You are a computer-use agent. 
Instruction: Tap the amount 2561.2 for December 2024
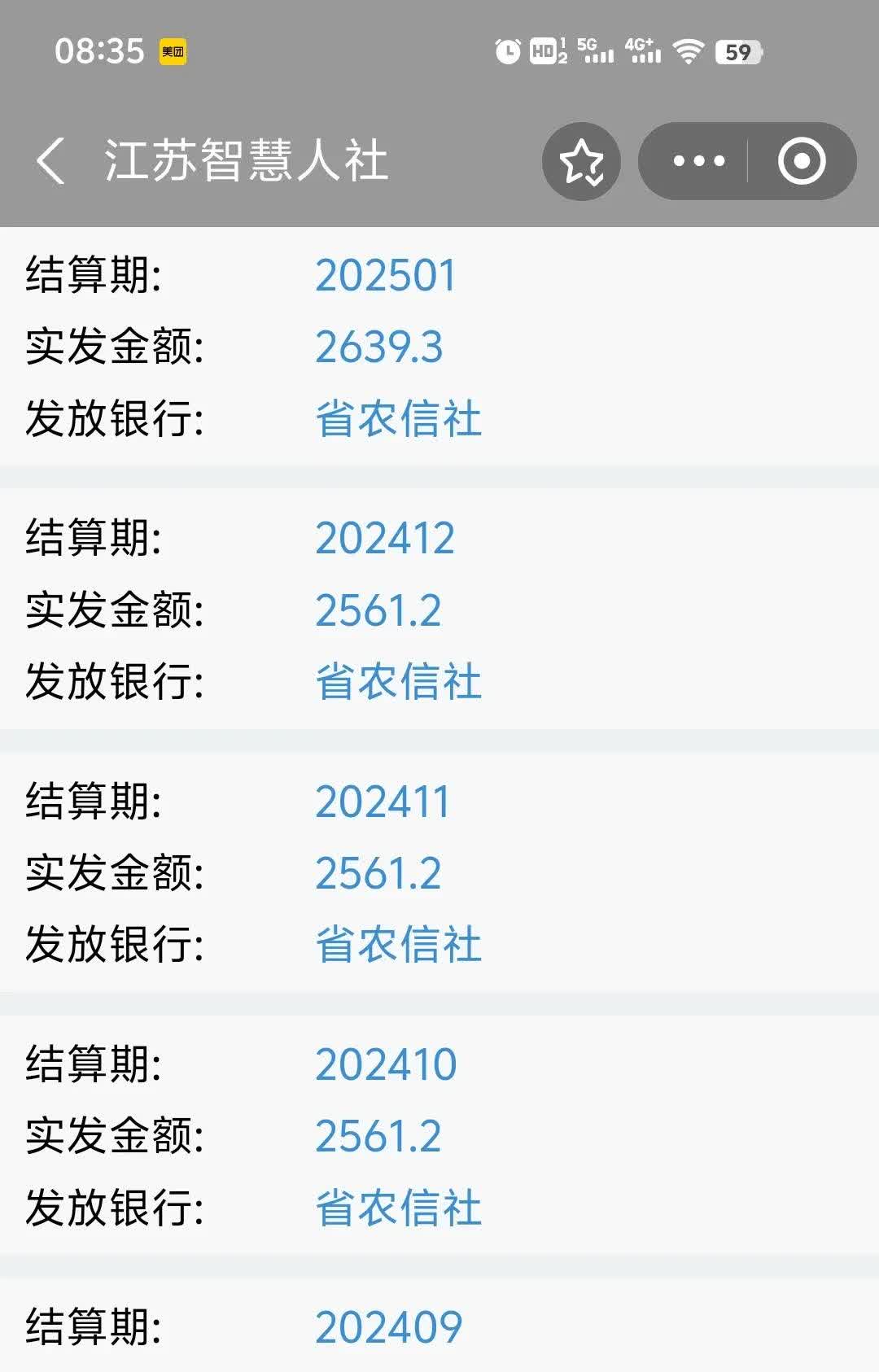pyautogui.click(x=379, y=611)
